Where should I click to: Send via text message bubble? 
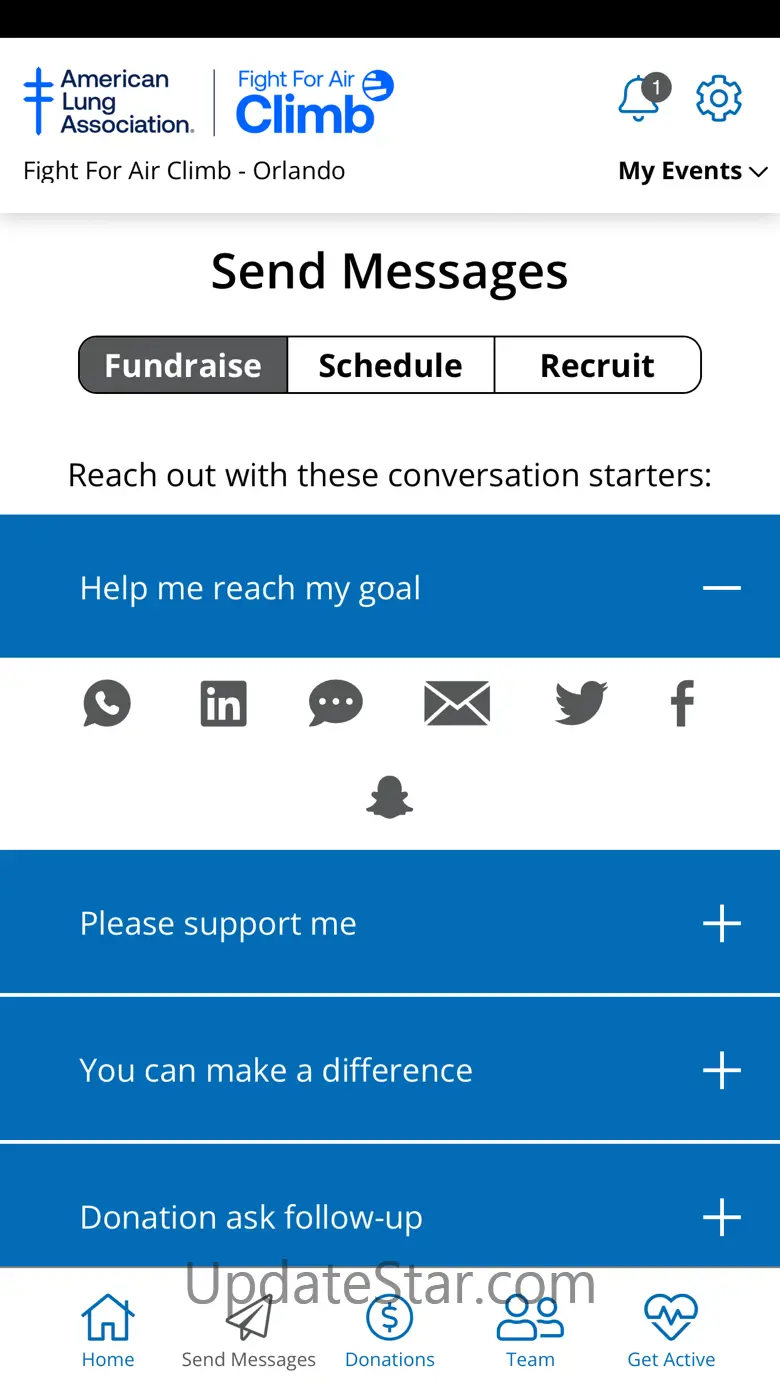pos(336,703)
